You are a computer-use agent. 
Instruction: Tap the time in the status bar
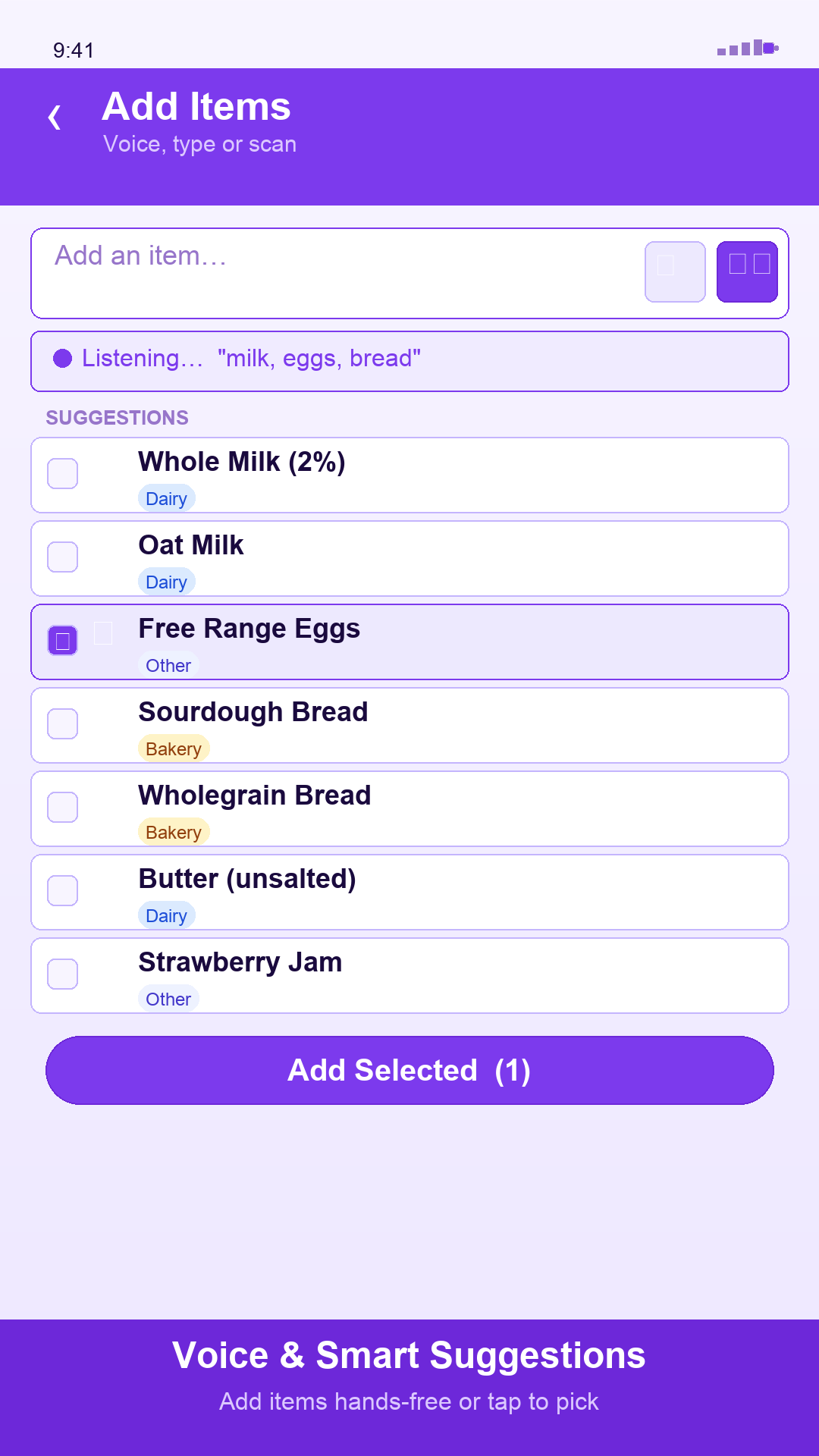(x=73, y=51)
